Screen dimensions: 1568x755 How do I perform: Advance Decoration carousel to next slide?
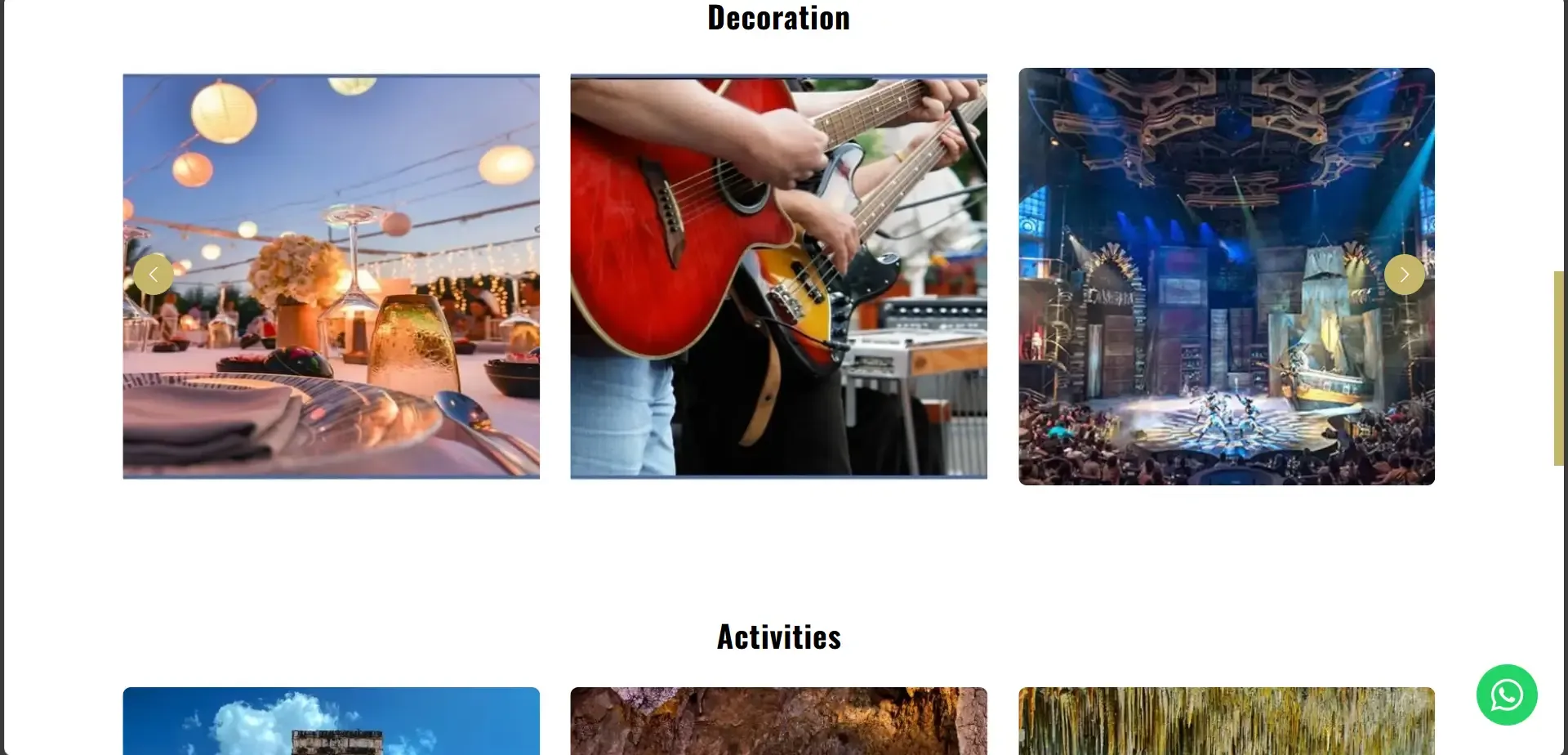[1404, 275]
